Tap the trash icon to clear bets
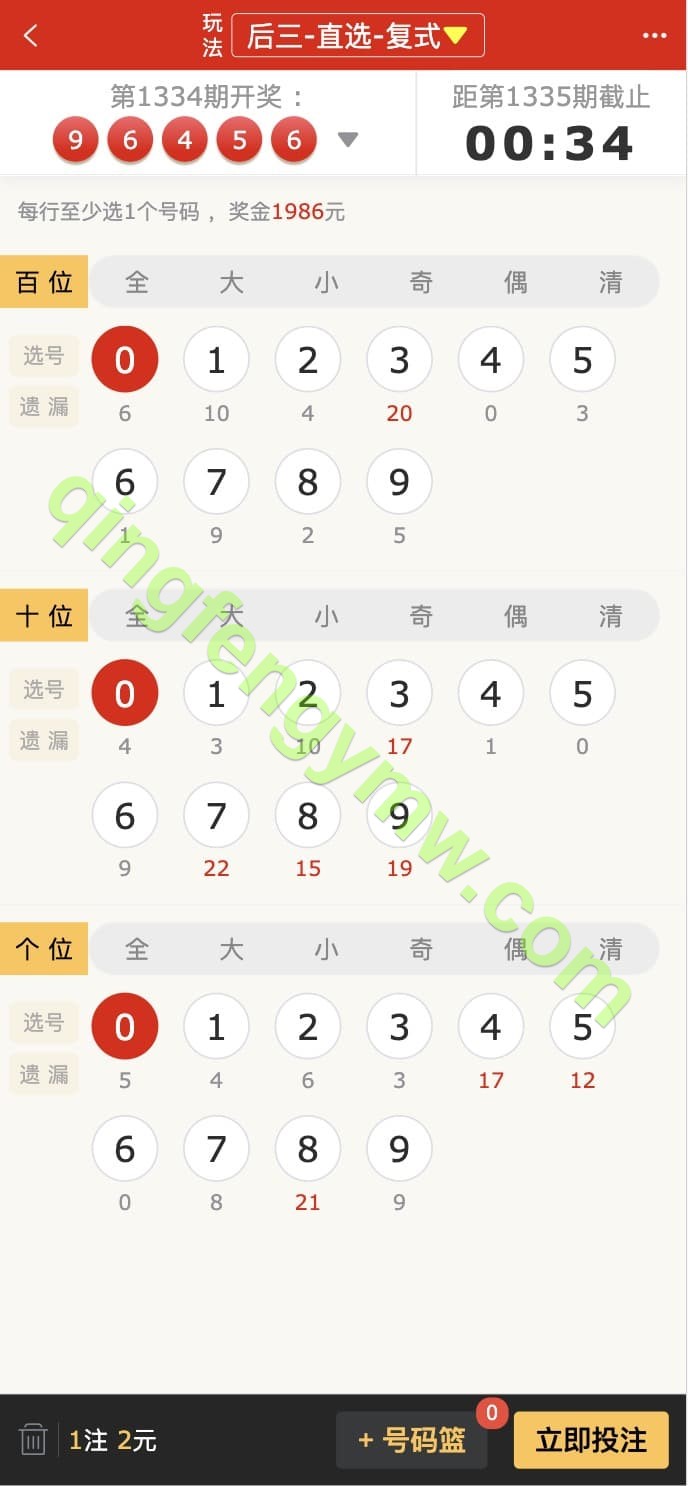 33,1440
